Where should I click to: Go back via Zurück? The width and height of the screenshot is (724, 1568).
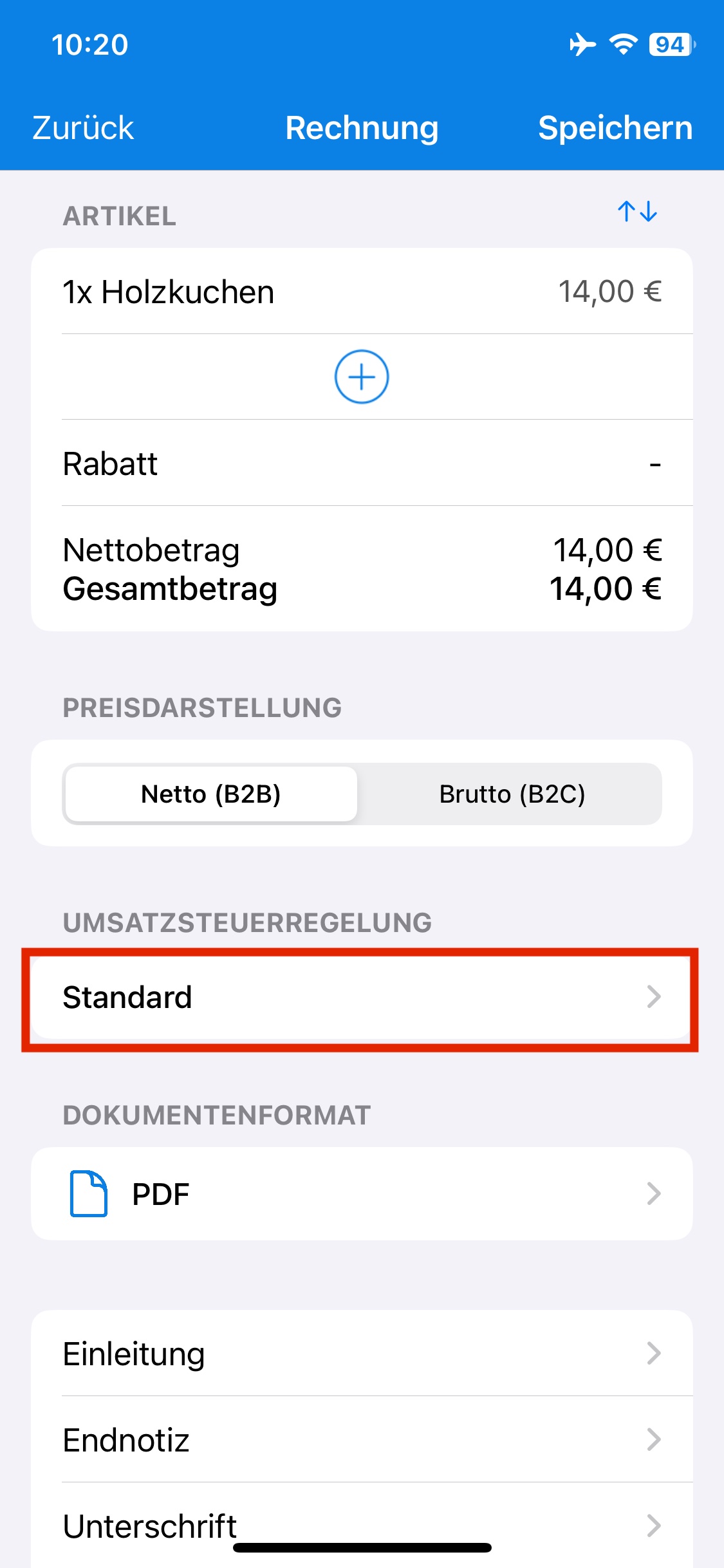(83, 127)
